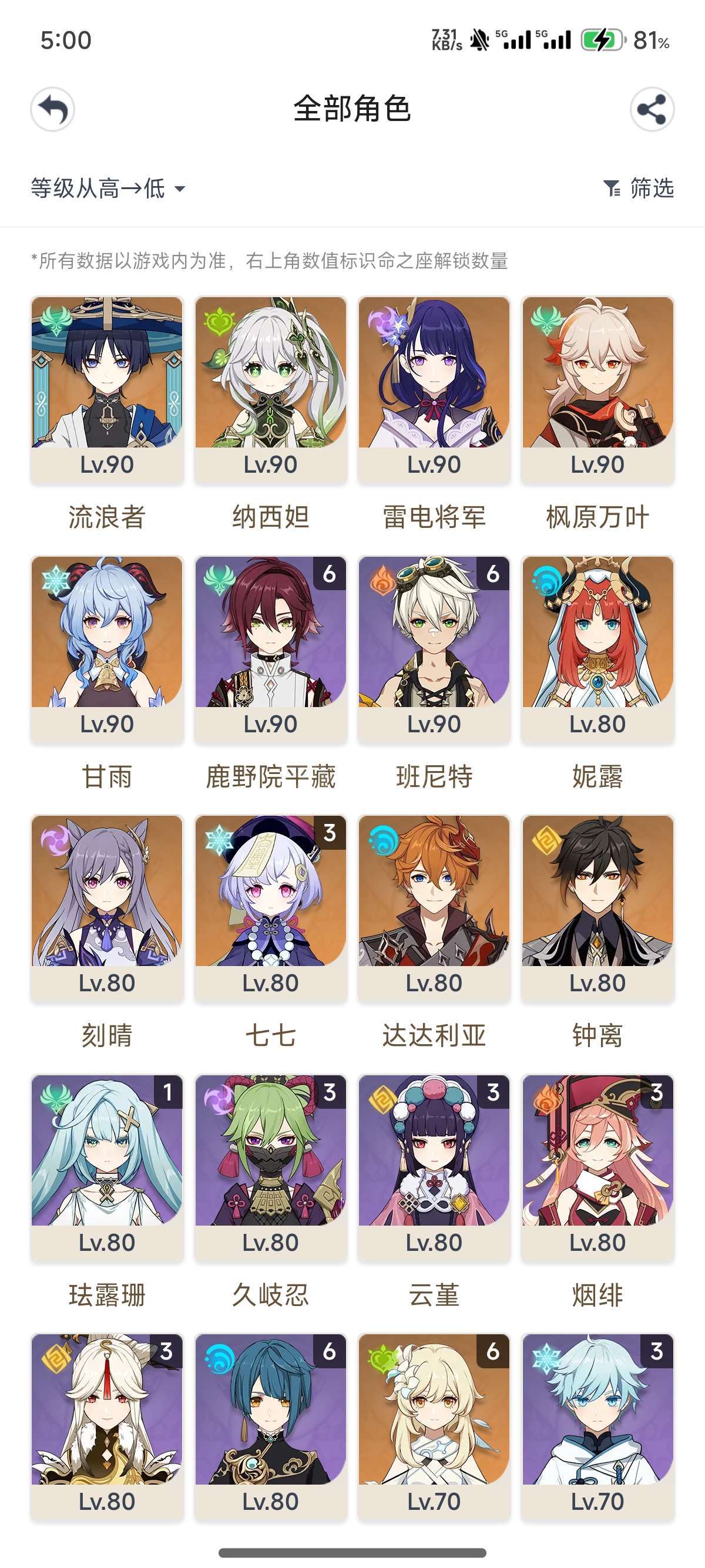
Task: Select the 妮露 character card
Action: (597, 649)
